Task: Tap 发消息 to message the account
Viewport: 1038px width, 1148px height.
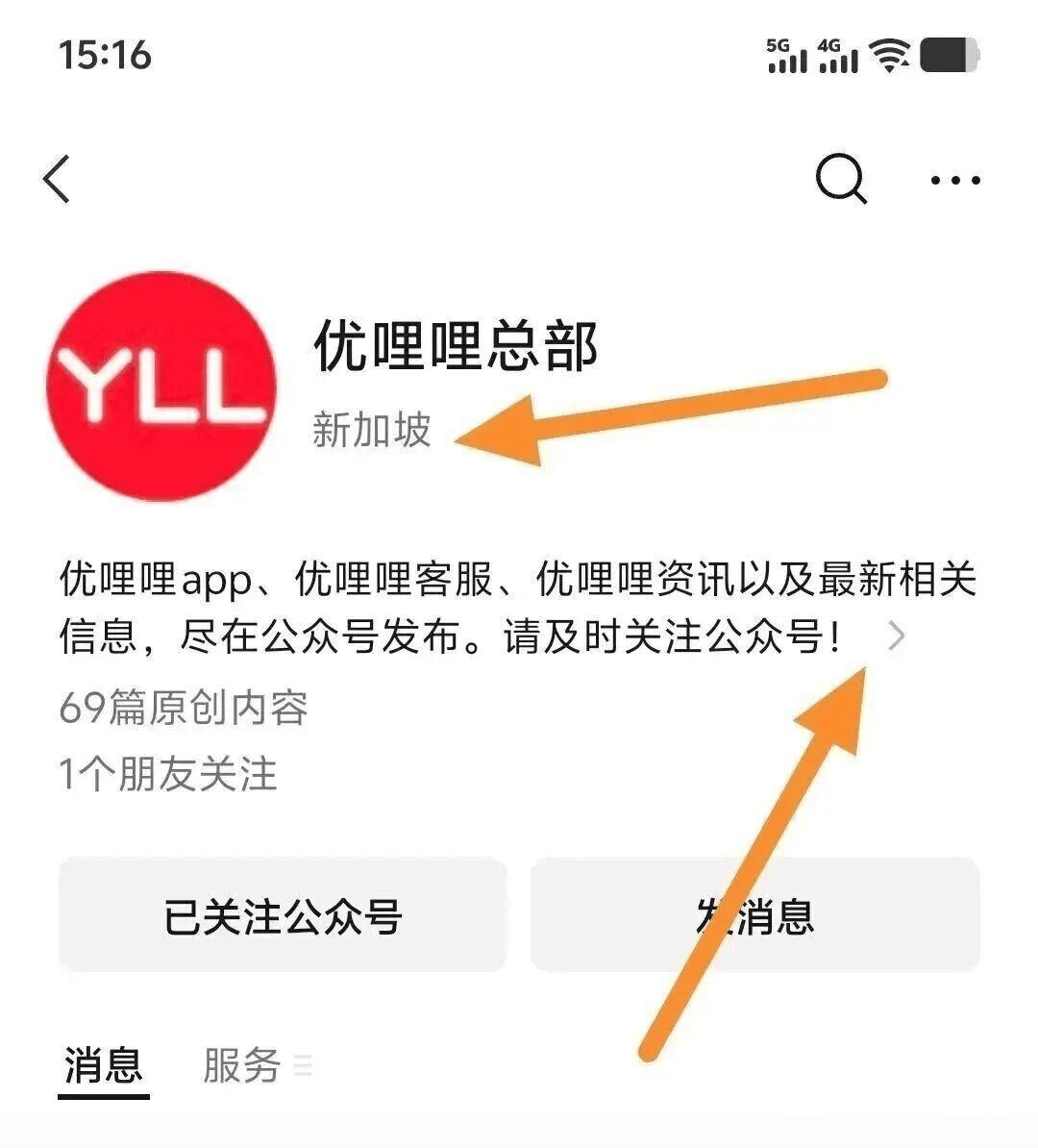Action: [x=755, y=915]
